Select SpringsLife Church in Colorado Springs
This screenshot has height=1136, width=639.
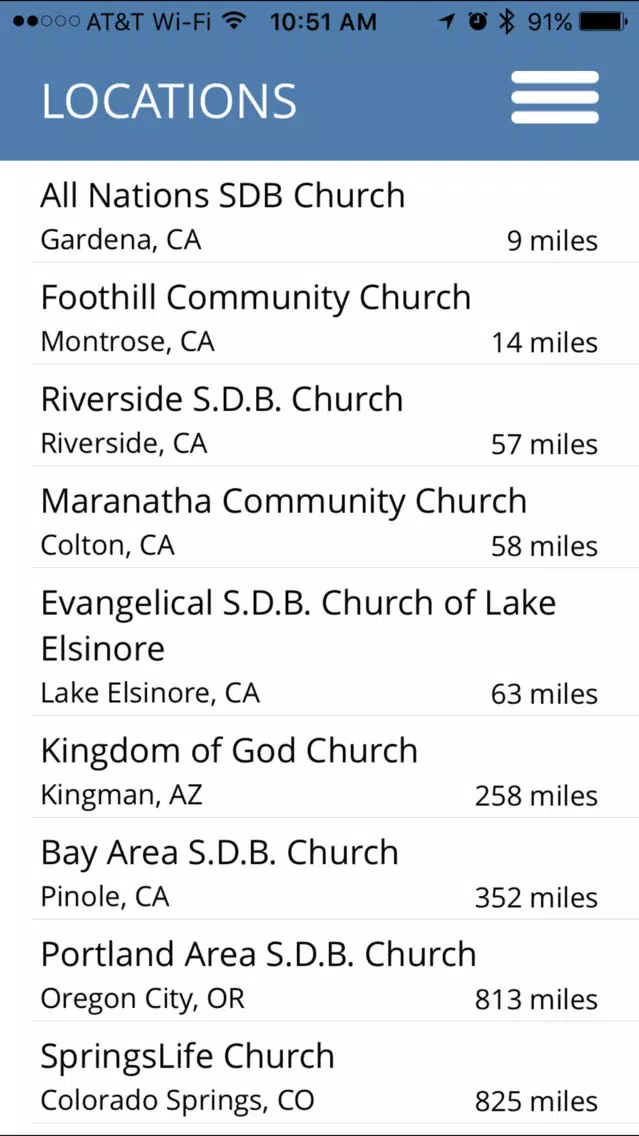click(320, 1072)
